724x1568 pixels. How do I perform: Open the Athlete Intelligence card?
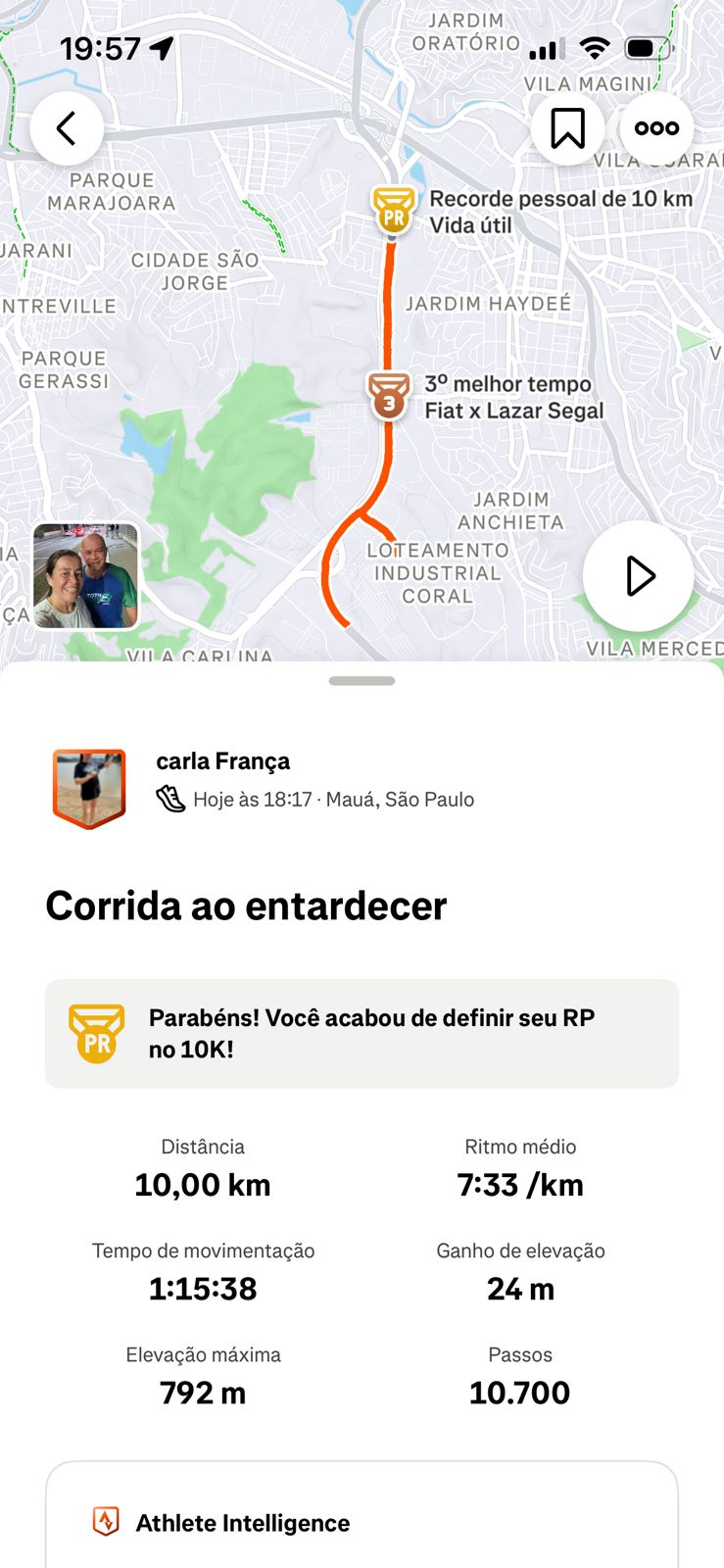[362, 1522]
